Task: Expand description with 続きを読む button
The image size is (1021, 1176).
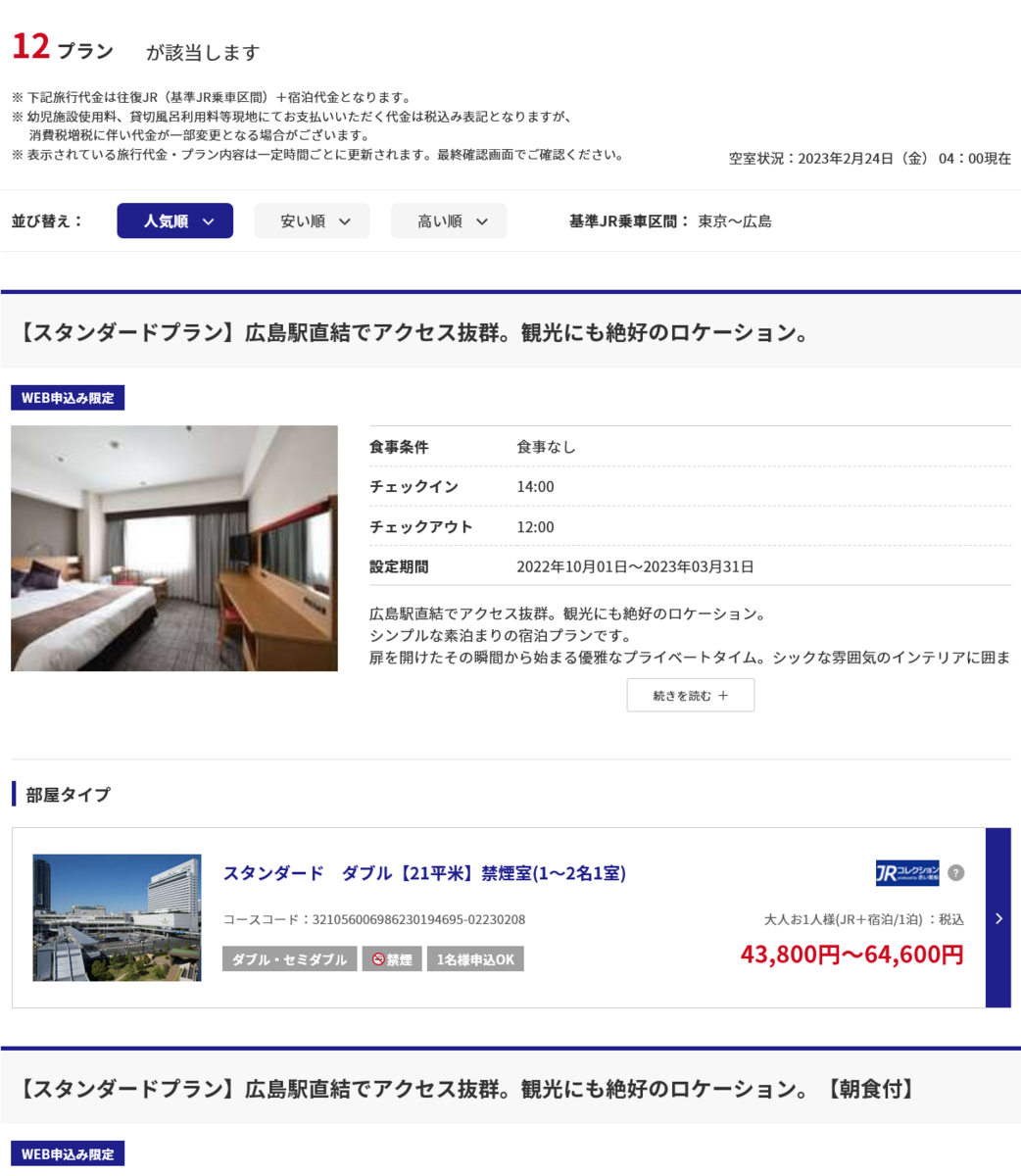Action: click(x=690, y=696)
